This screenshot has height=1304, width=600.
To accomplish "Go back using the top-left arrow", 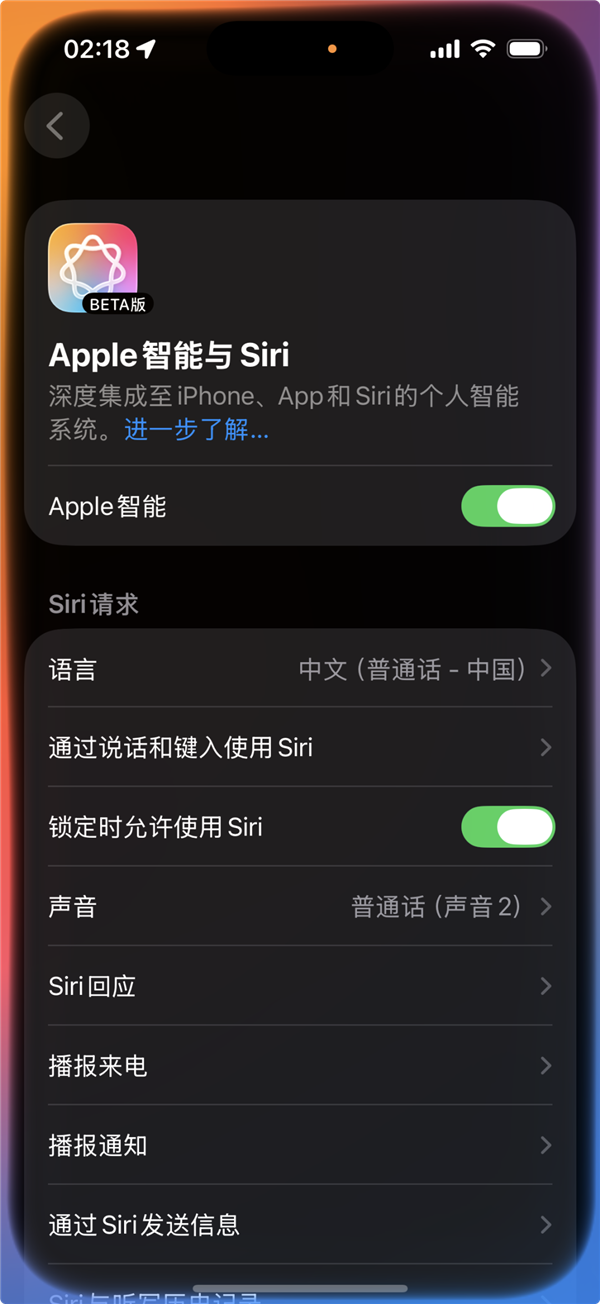I will 57,126.
